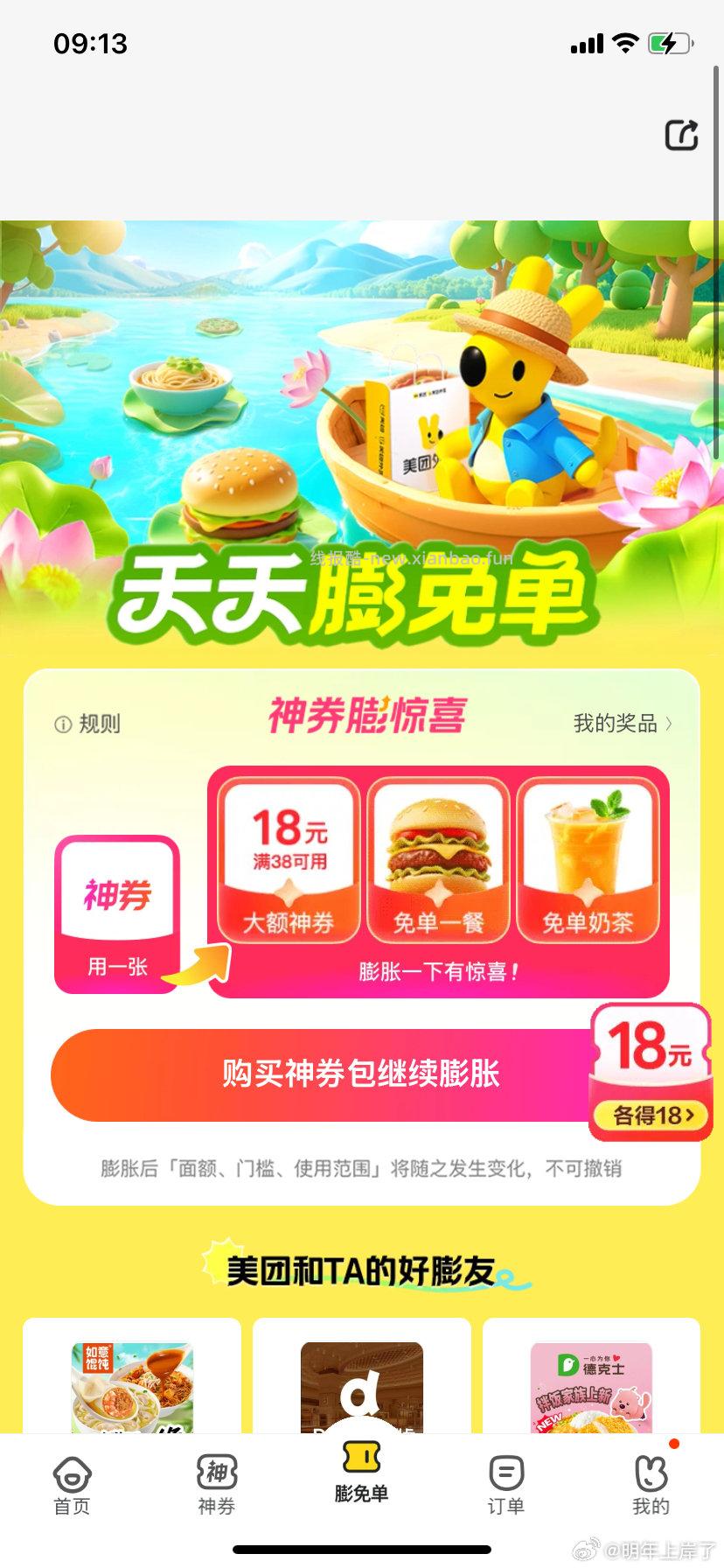Open the 免单一餐 burger reward card
The height and width of the screenshot is (1568, 724).
tap(438, 859)
